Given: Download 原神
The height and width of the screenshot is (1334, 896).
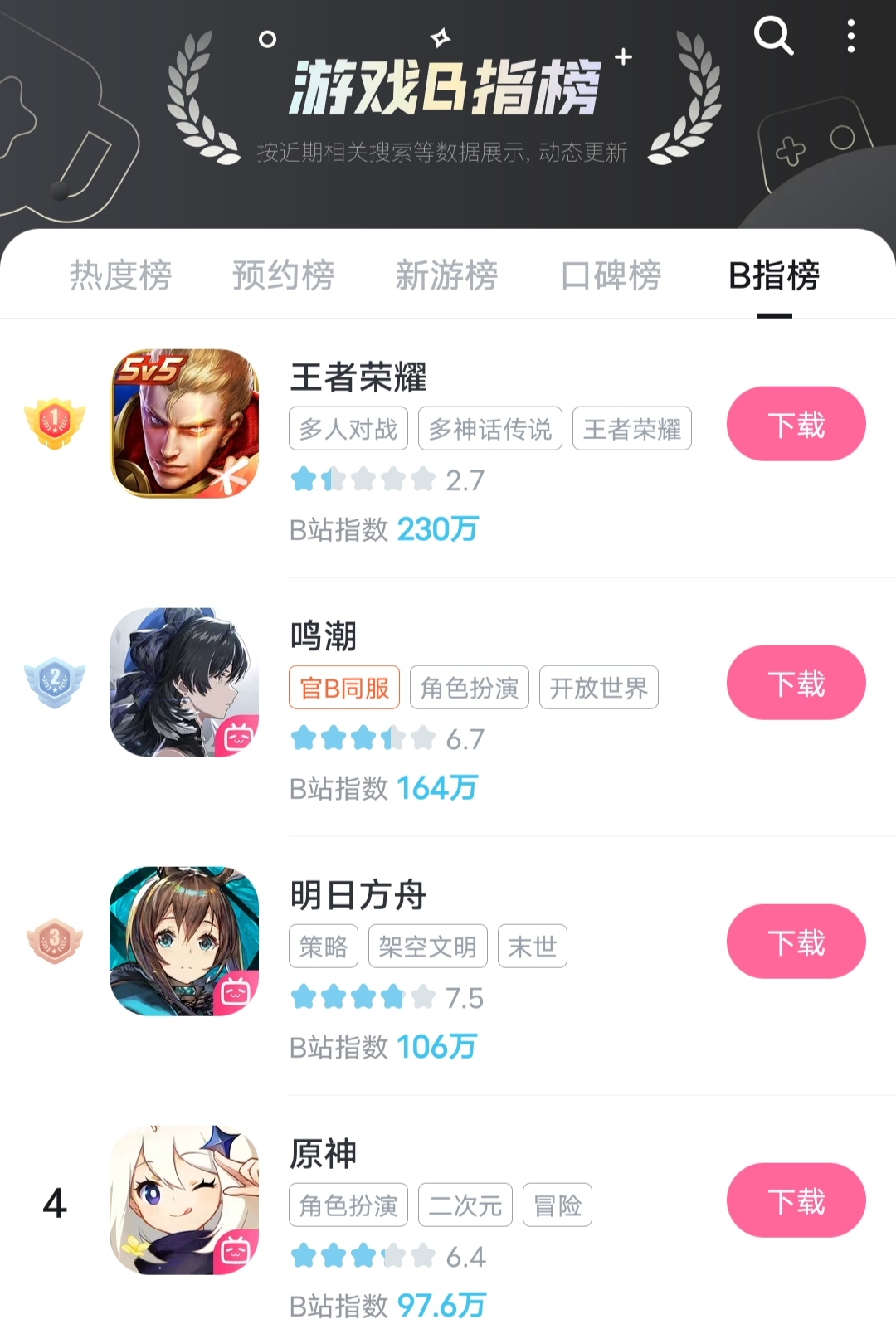Looking at the screenshot, I should (x=796, y=1200).
